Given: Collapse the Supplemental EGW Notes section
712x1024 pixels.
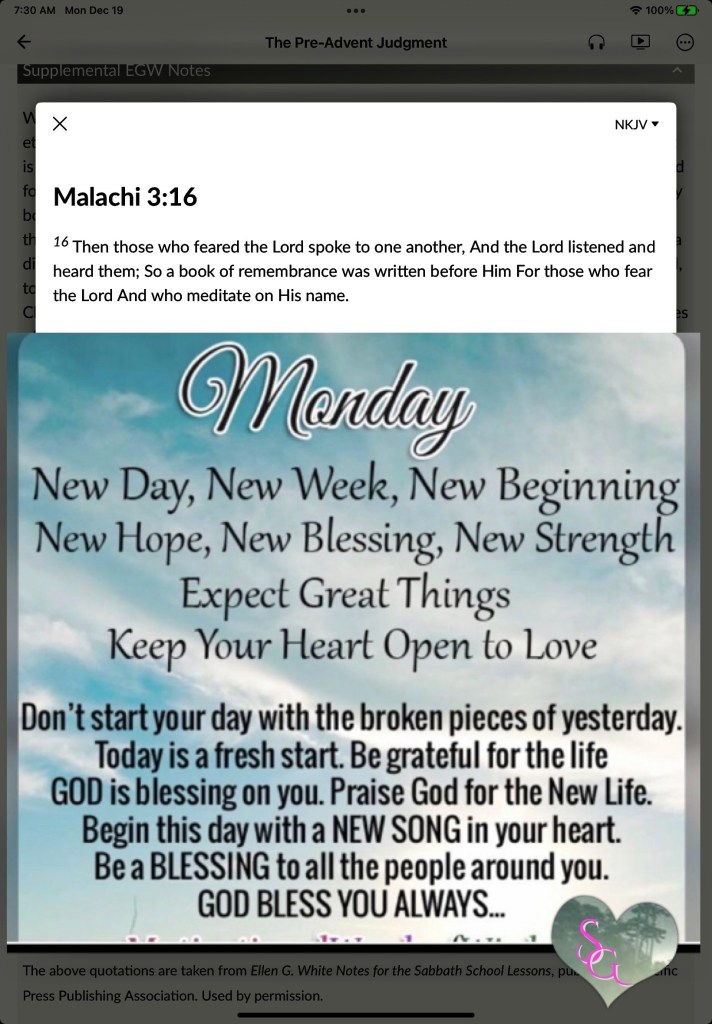Looking at the screenshot, I should click(x=677, y=70).
